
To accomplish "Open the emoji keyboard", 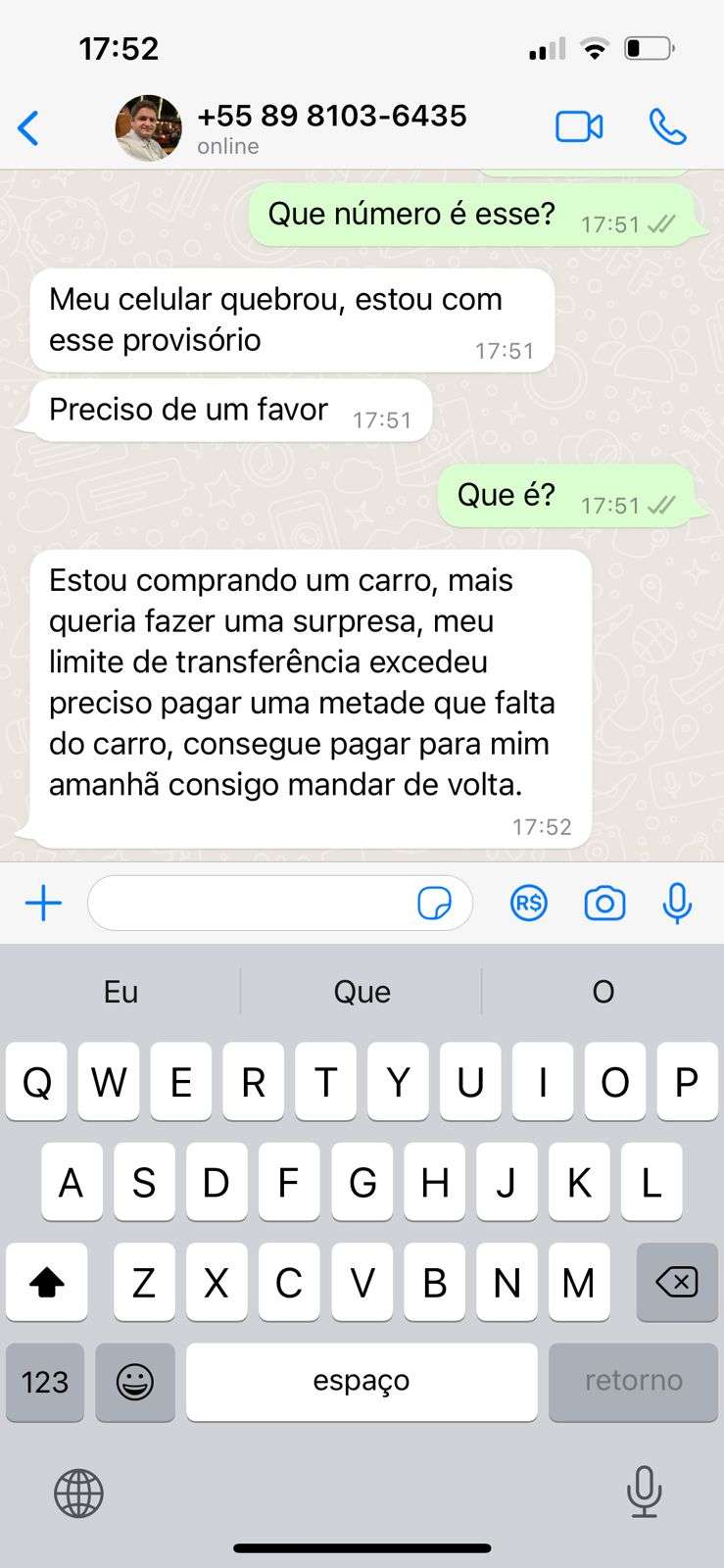I will [x=135, y=1382].
